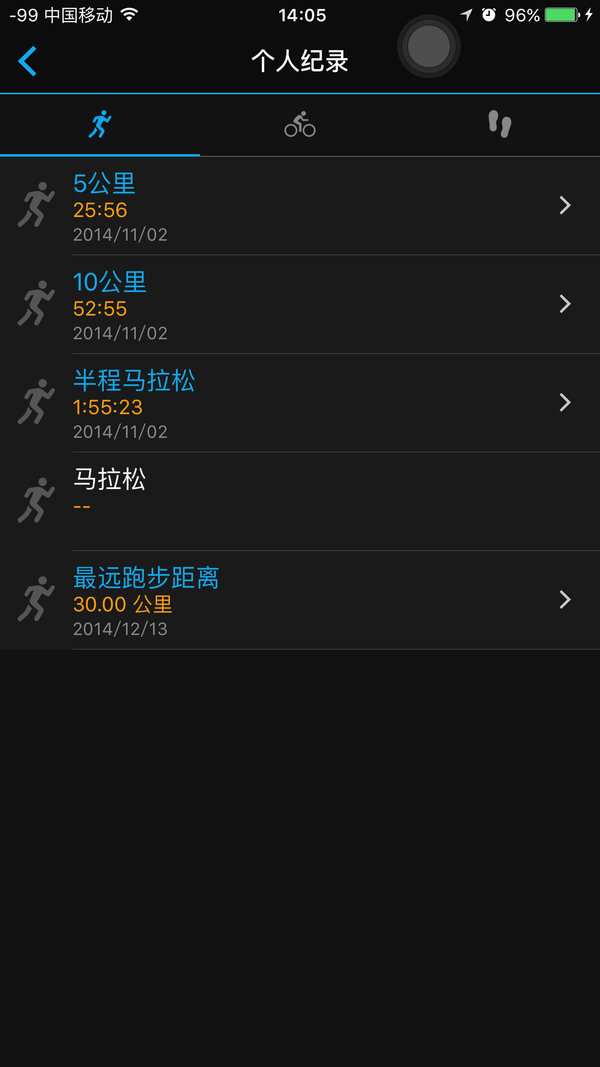Switch to the steps records tab

[x=500, y=125]
